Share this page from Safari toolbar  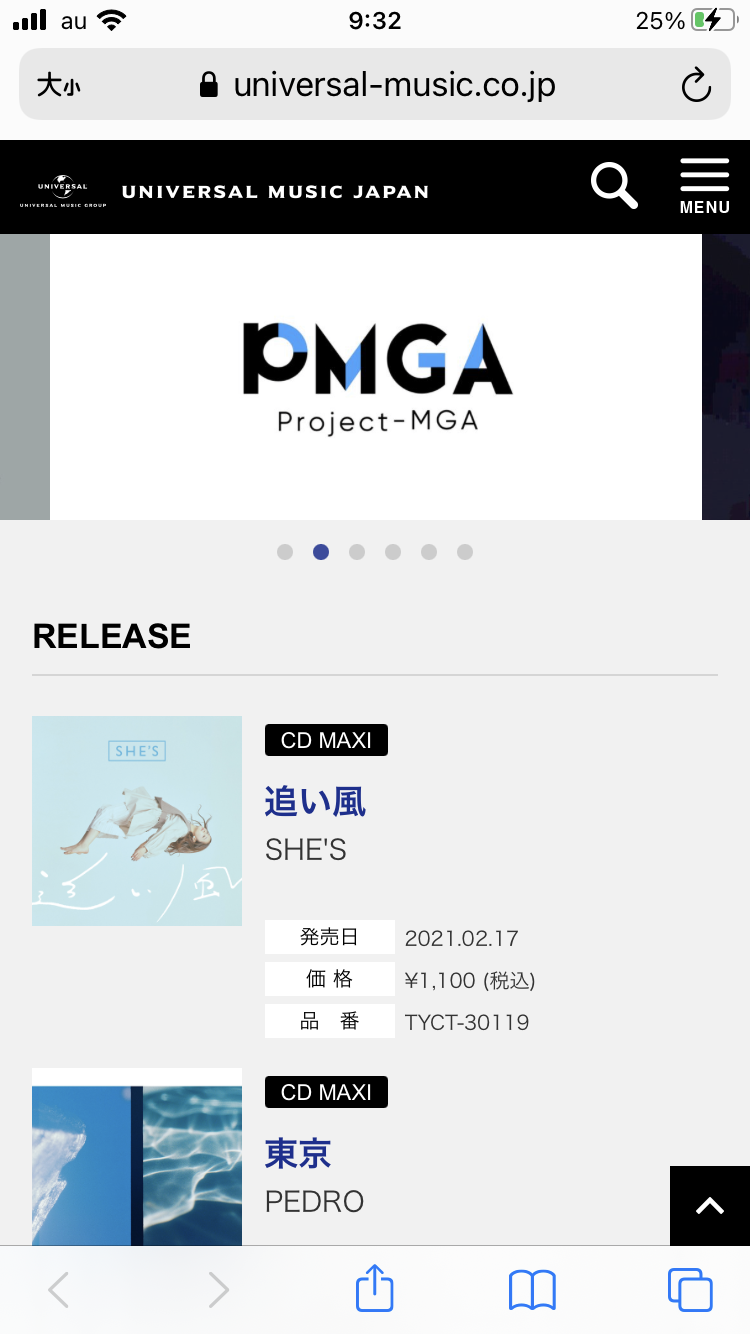tap(375, 1289)
